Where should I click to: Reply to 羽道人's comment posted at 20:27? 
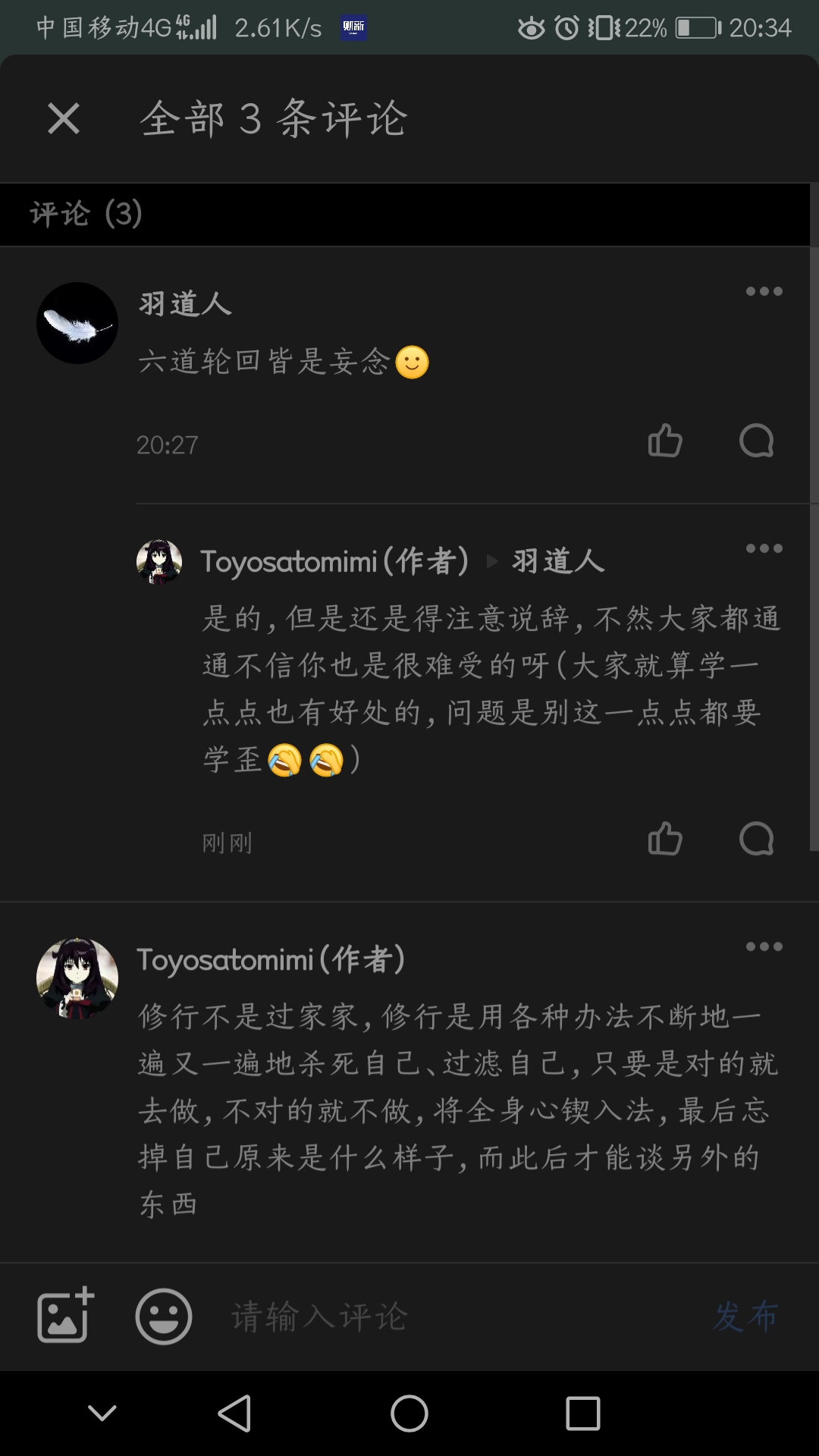click(756, 441)
